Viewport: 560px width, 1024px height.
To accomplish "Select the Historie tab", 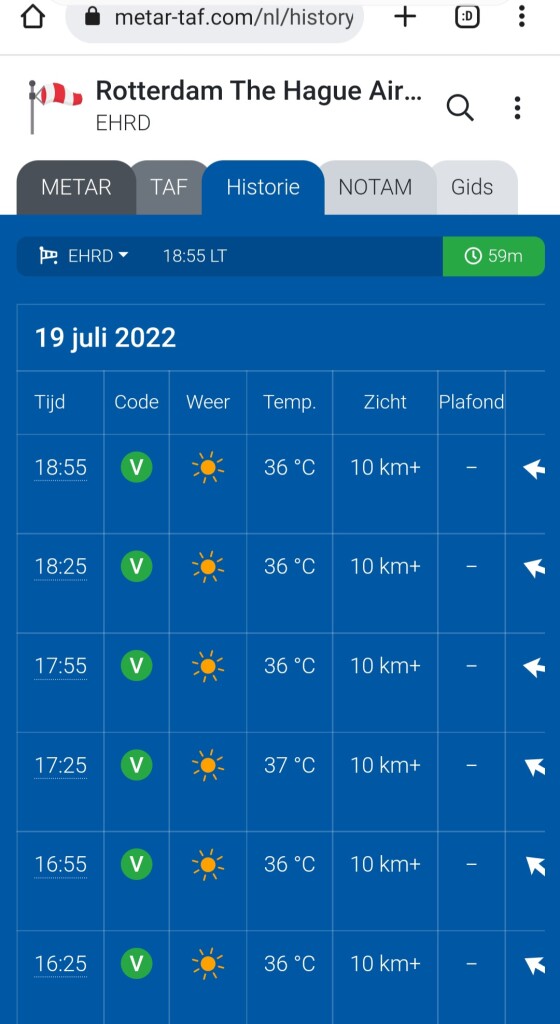I will point(263,187).
